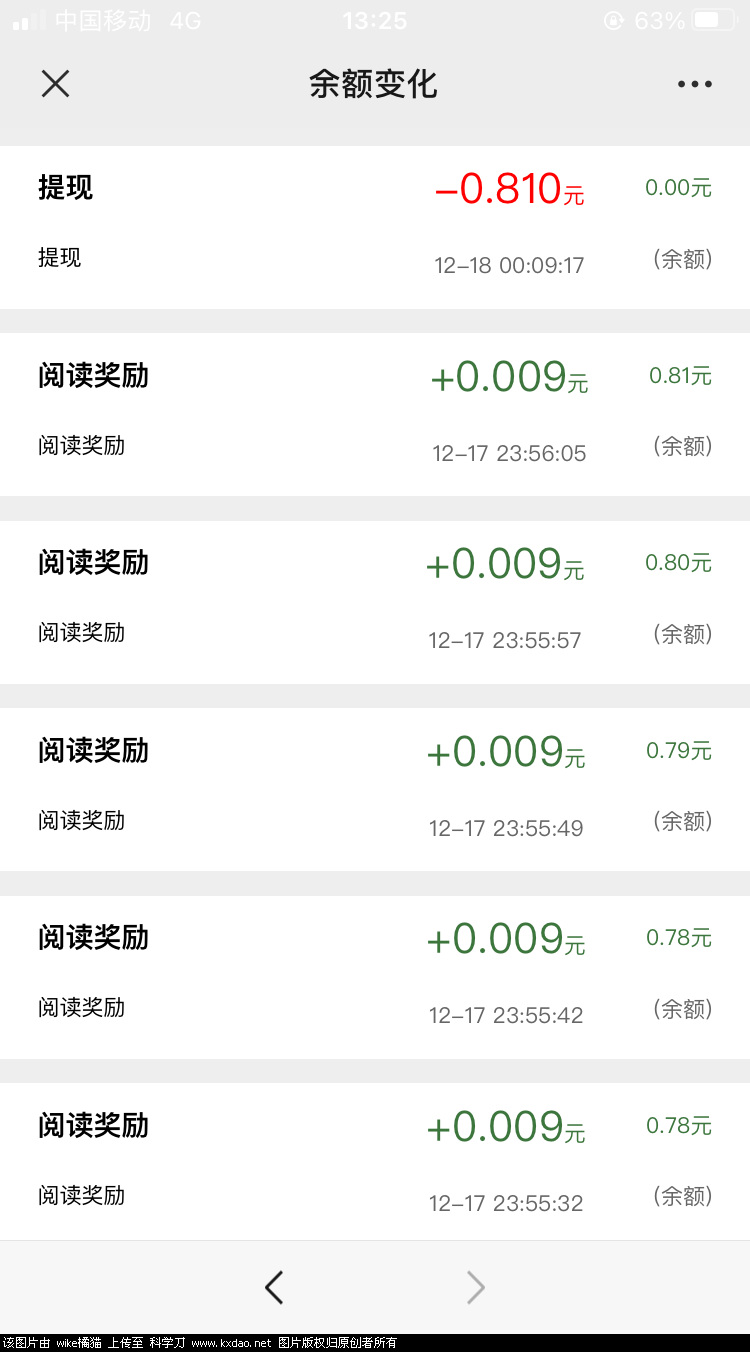Close the 余额变化 page
The height and width of the screenshot is (1352, 750).
55,84
